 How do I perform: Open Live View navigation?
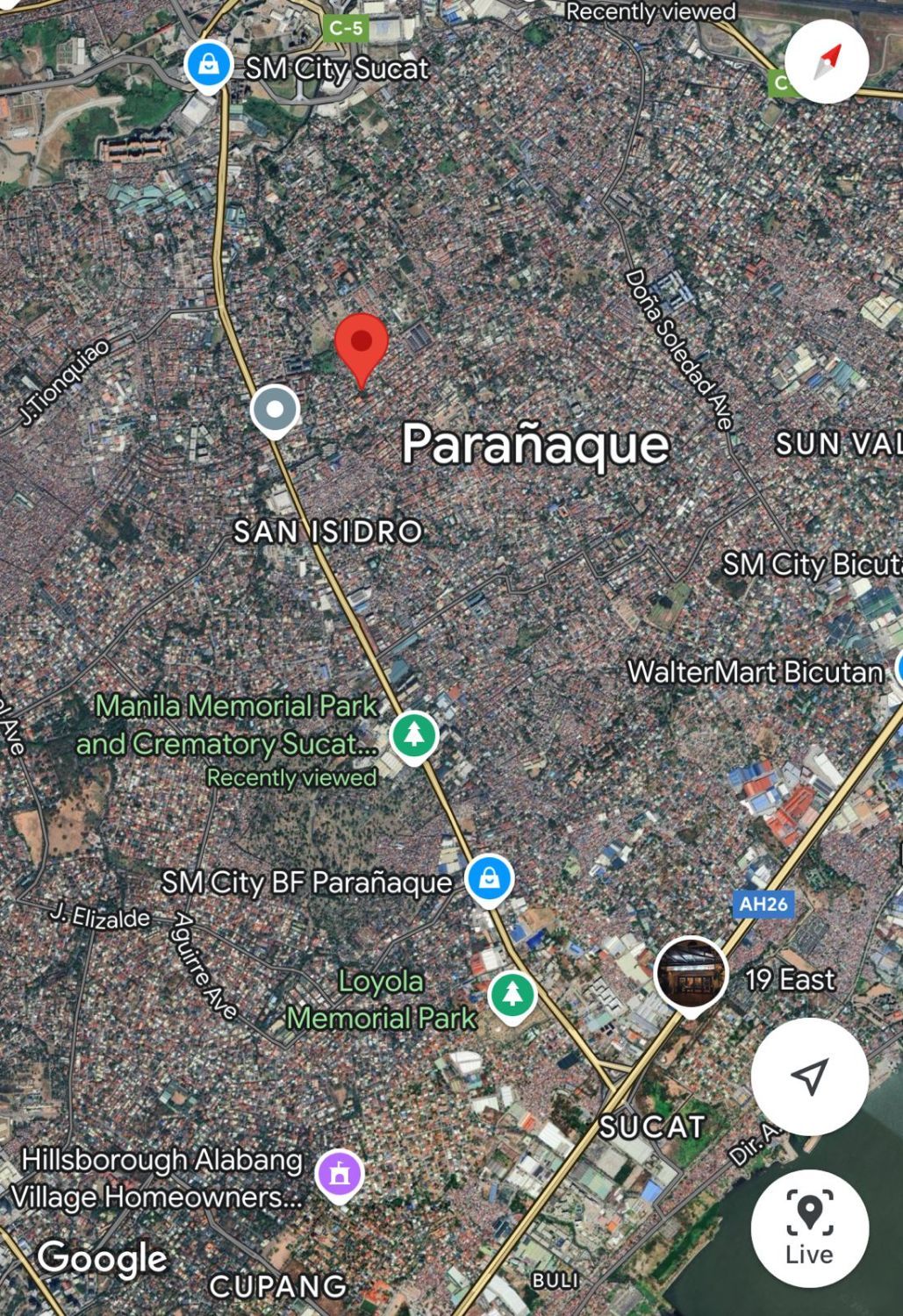click(x=809, y=1228)
